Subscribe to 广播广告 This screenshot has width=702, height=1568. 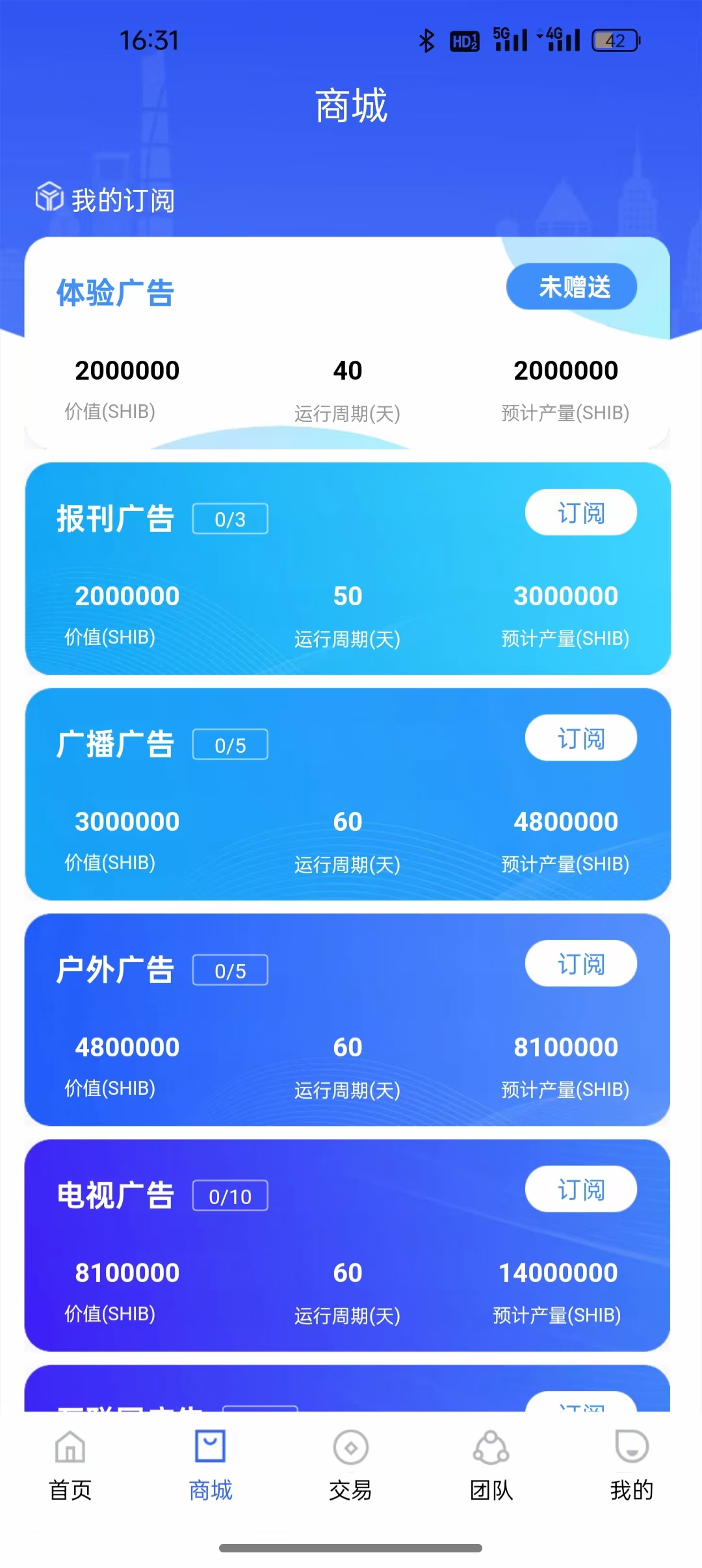point(581,738)
